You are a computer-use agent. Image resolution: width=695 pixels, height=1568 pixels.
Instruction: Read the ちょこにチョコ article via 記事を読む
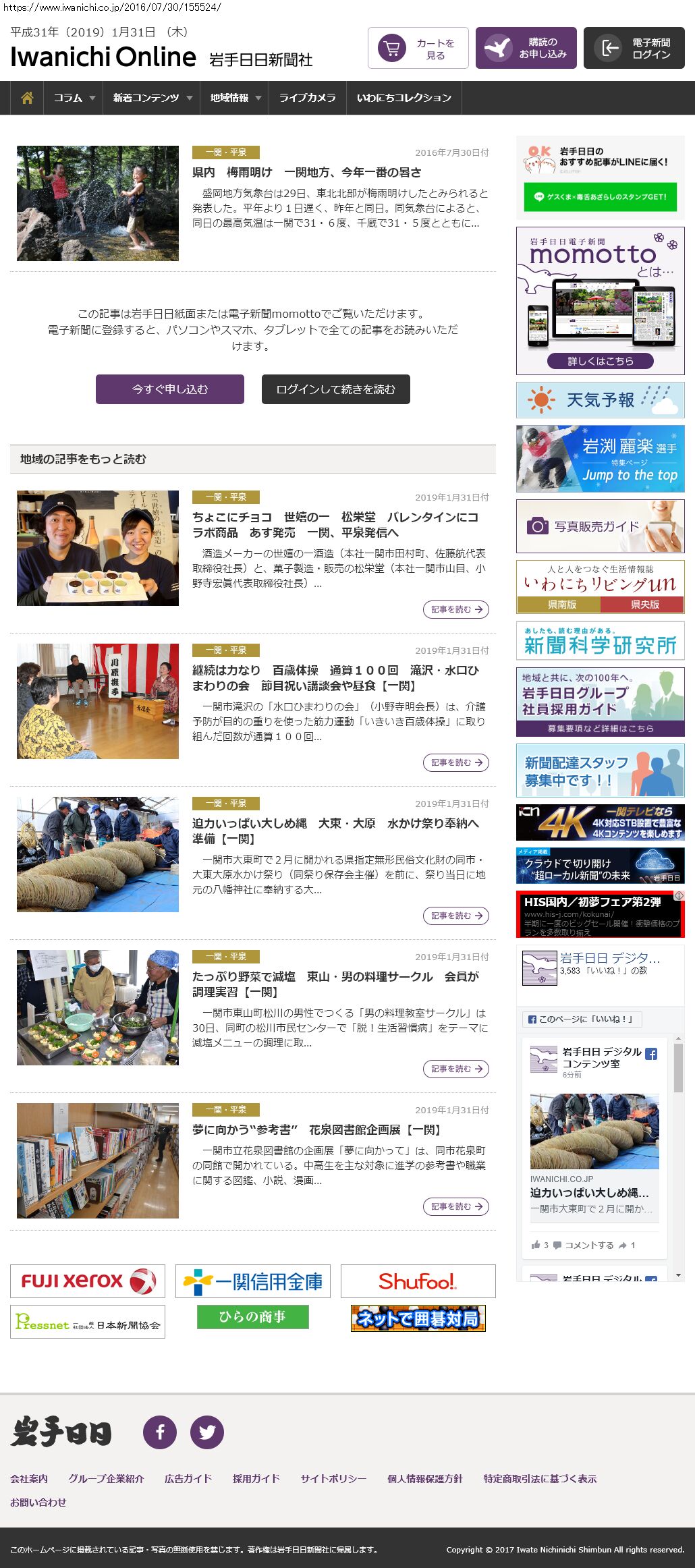pyautogui.click(x=456, y=609)
